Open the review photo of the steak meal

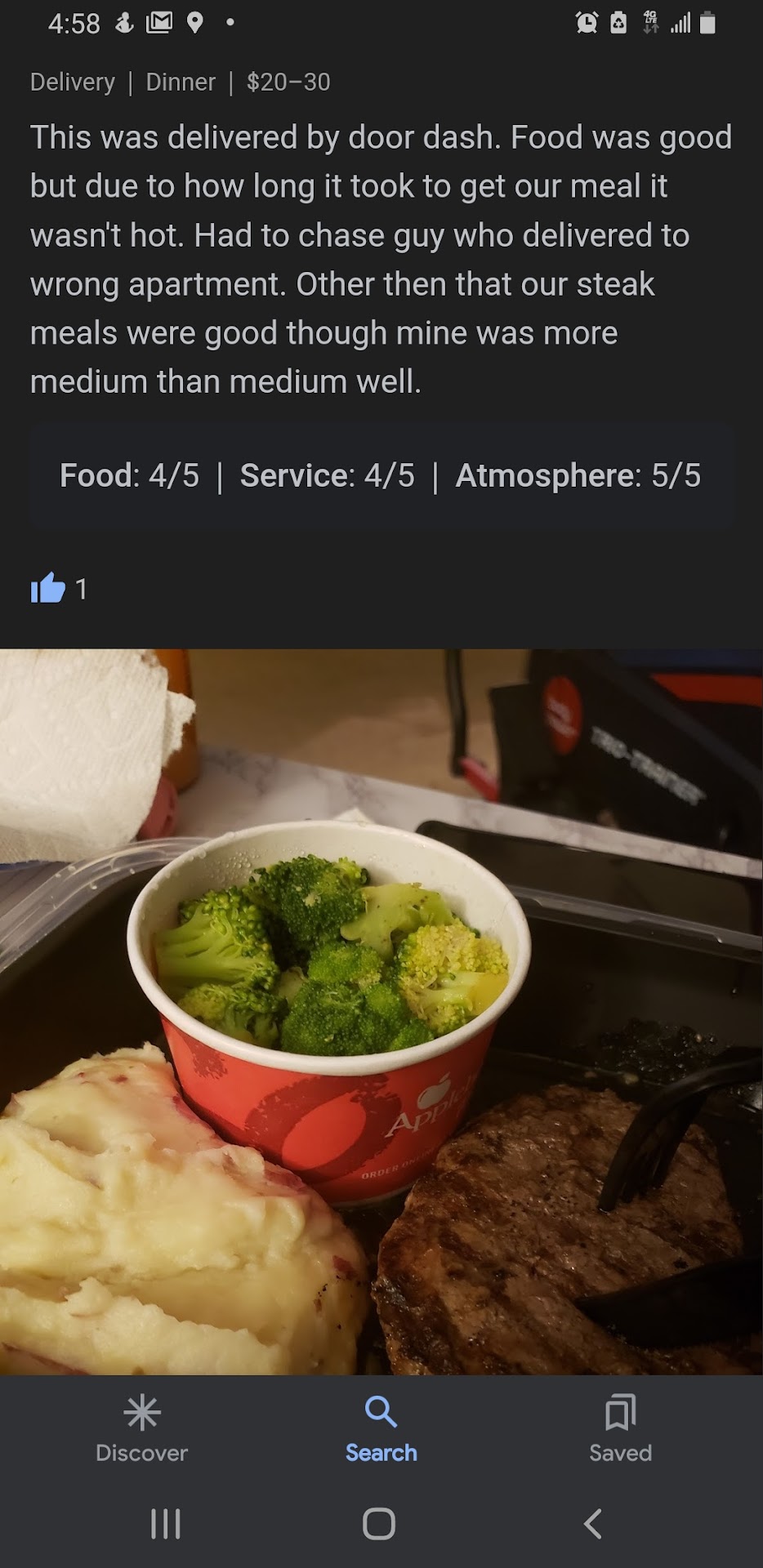pyautogui.click(x=381, y=1013)
